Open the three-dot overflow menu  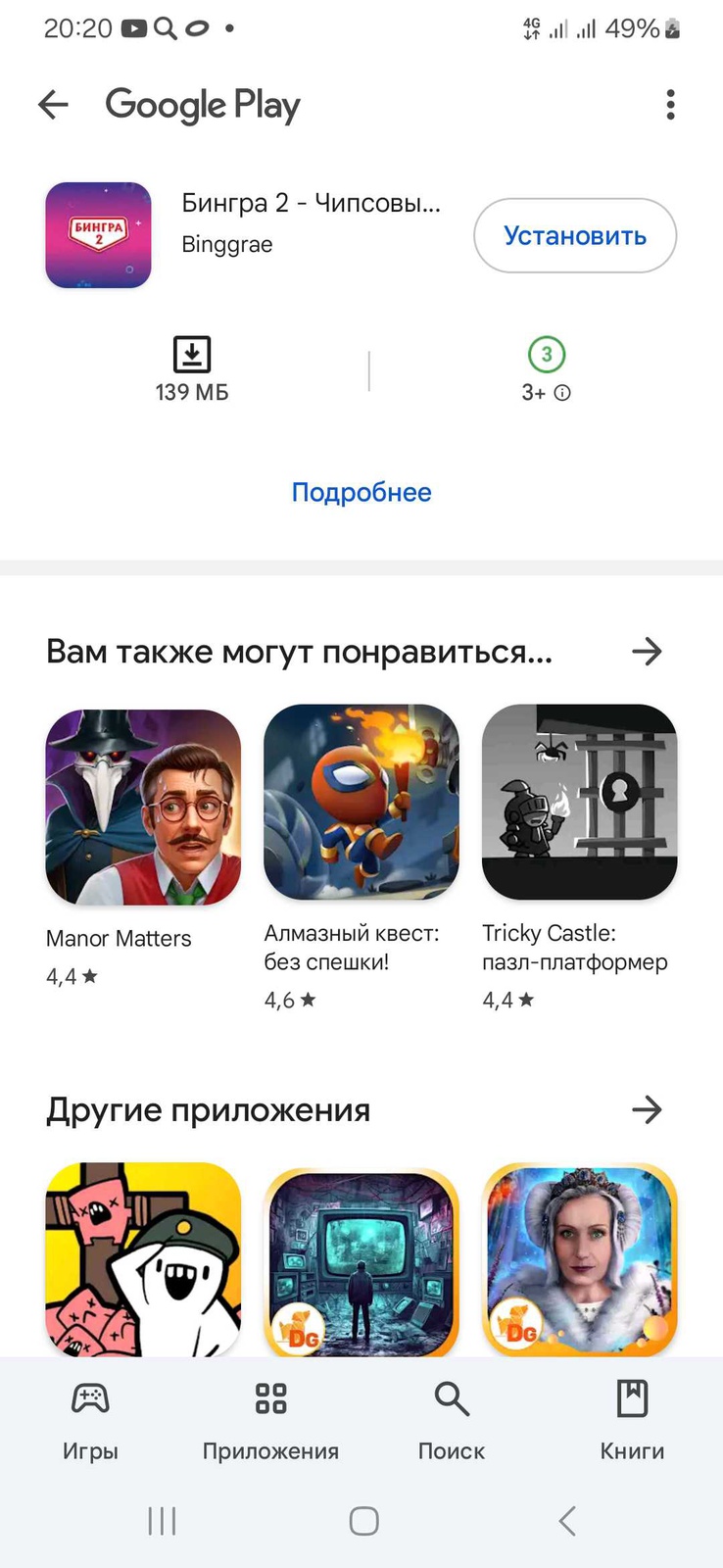click(x=670, y=105)
